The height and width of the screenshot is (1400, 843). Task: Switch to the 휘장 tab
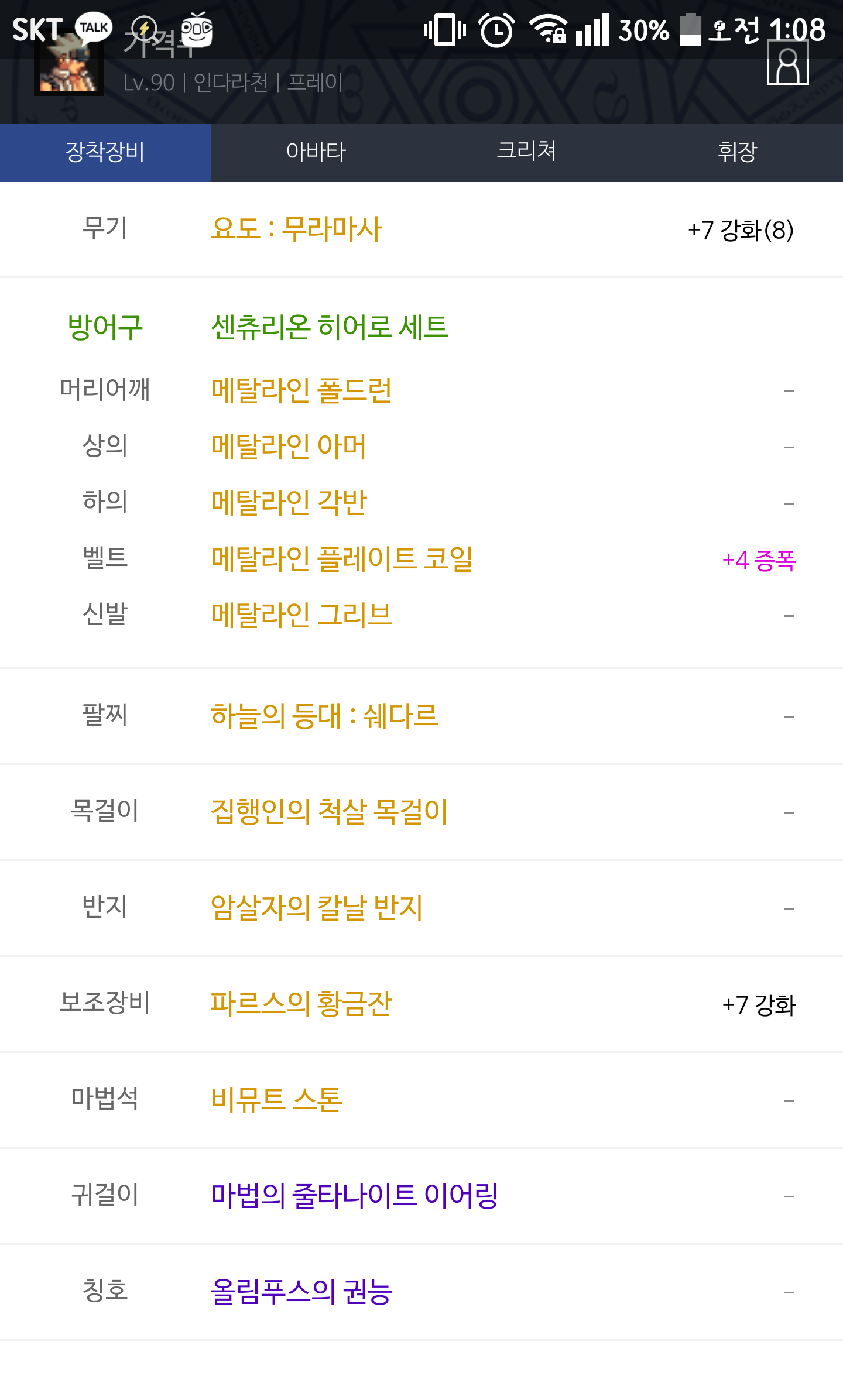(x=737, y=152)
